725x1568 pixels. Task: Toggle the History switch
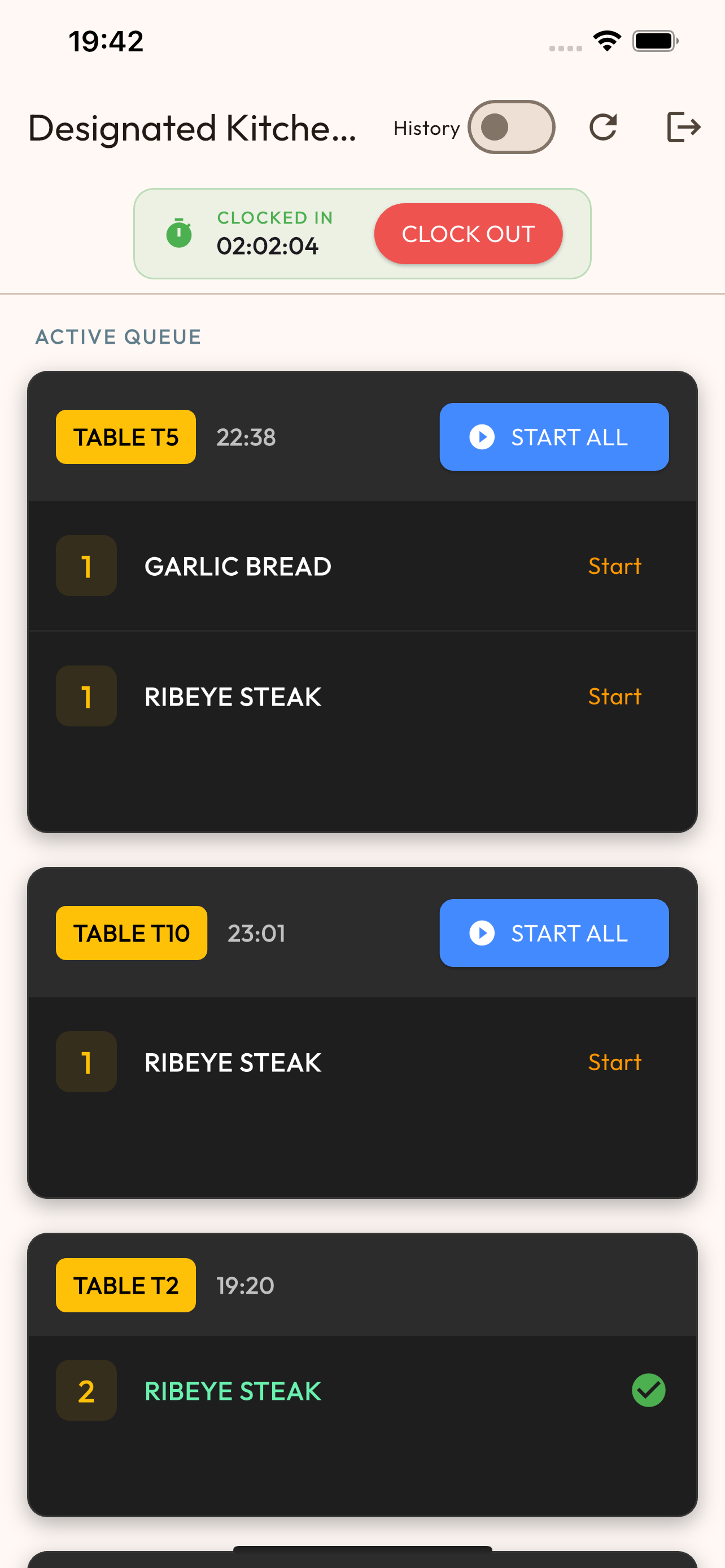[511, 127]
